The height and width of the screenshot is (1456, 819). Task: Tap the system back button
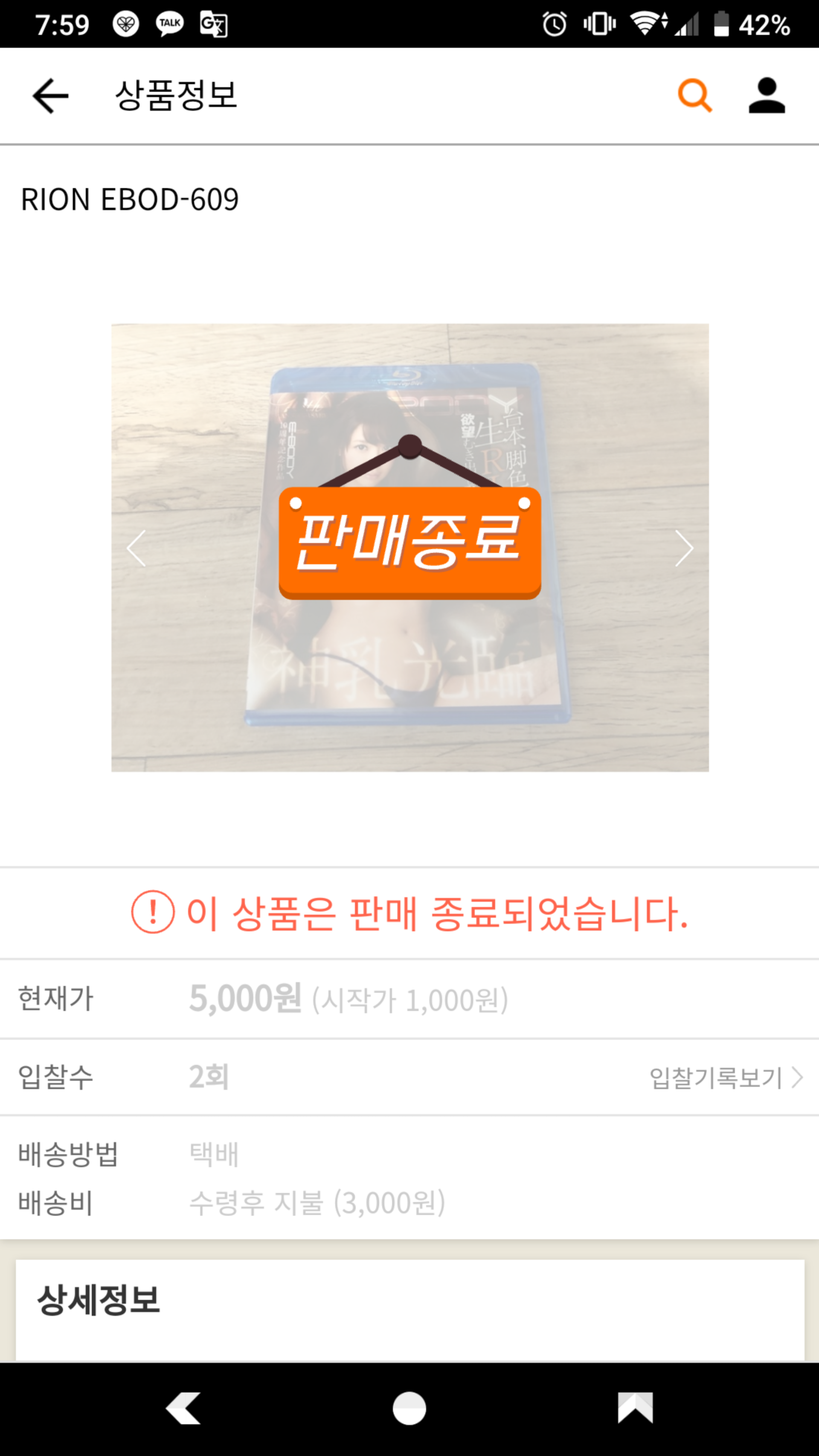point(183,1408)
